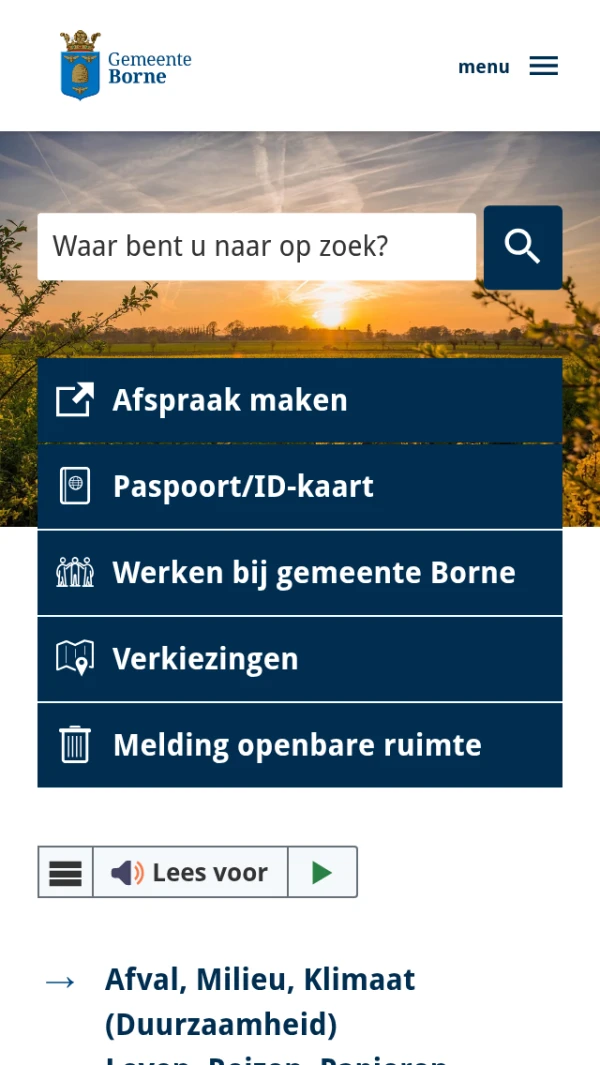Open the read-aloud options menu
Screen dimensions: 600x1065
[66, 872]
